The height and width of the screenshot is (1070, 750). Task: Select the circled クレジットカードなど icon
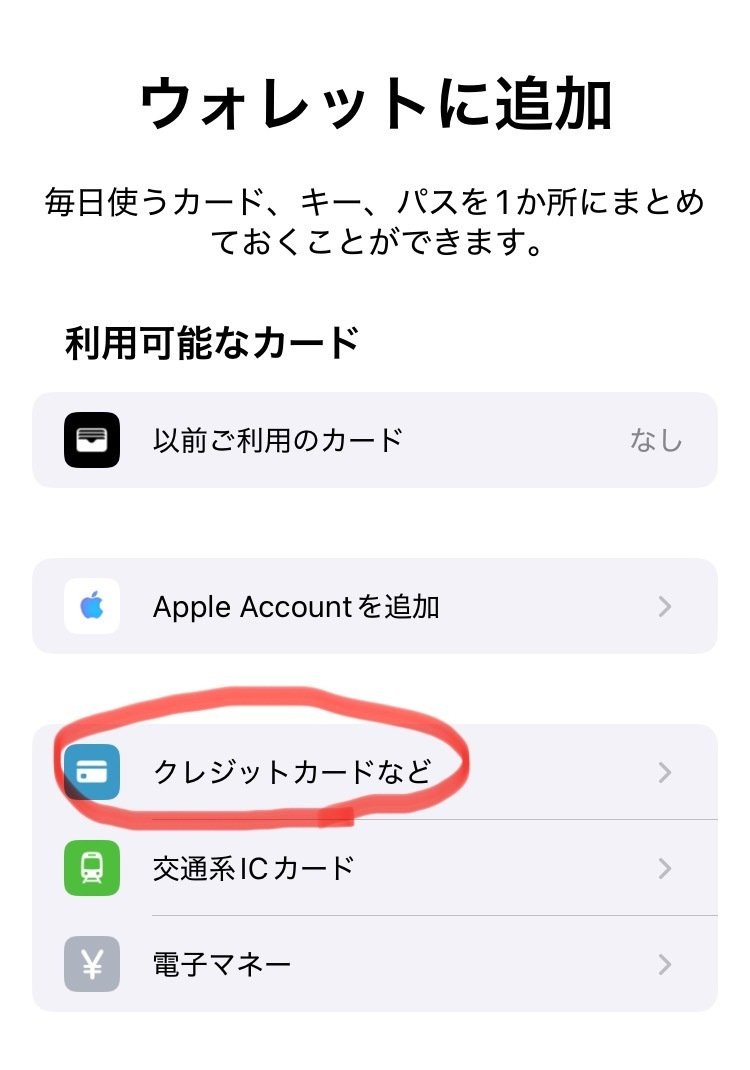pos(92,770)
